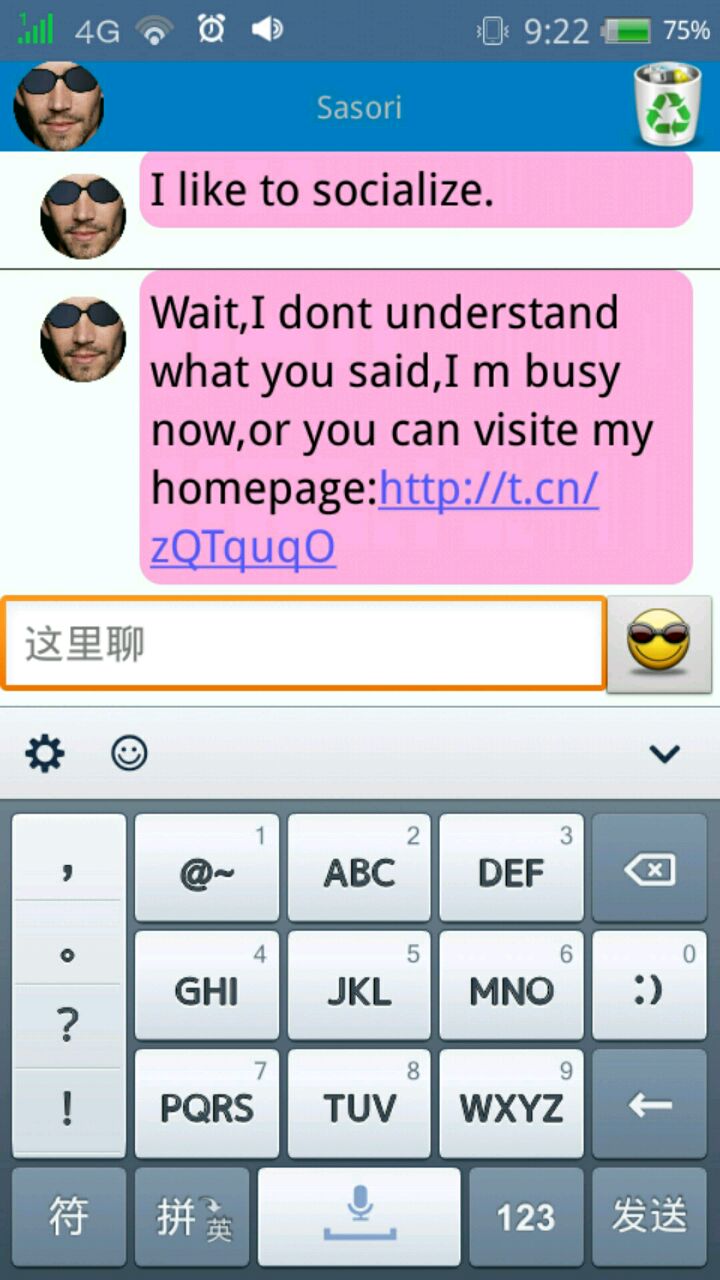Image resolution: width=720 pixels, height=1280 pixels.
Task: Focus the 这里聊 message input field
Action: click(x=303, y=644)
